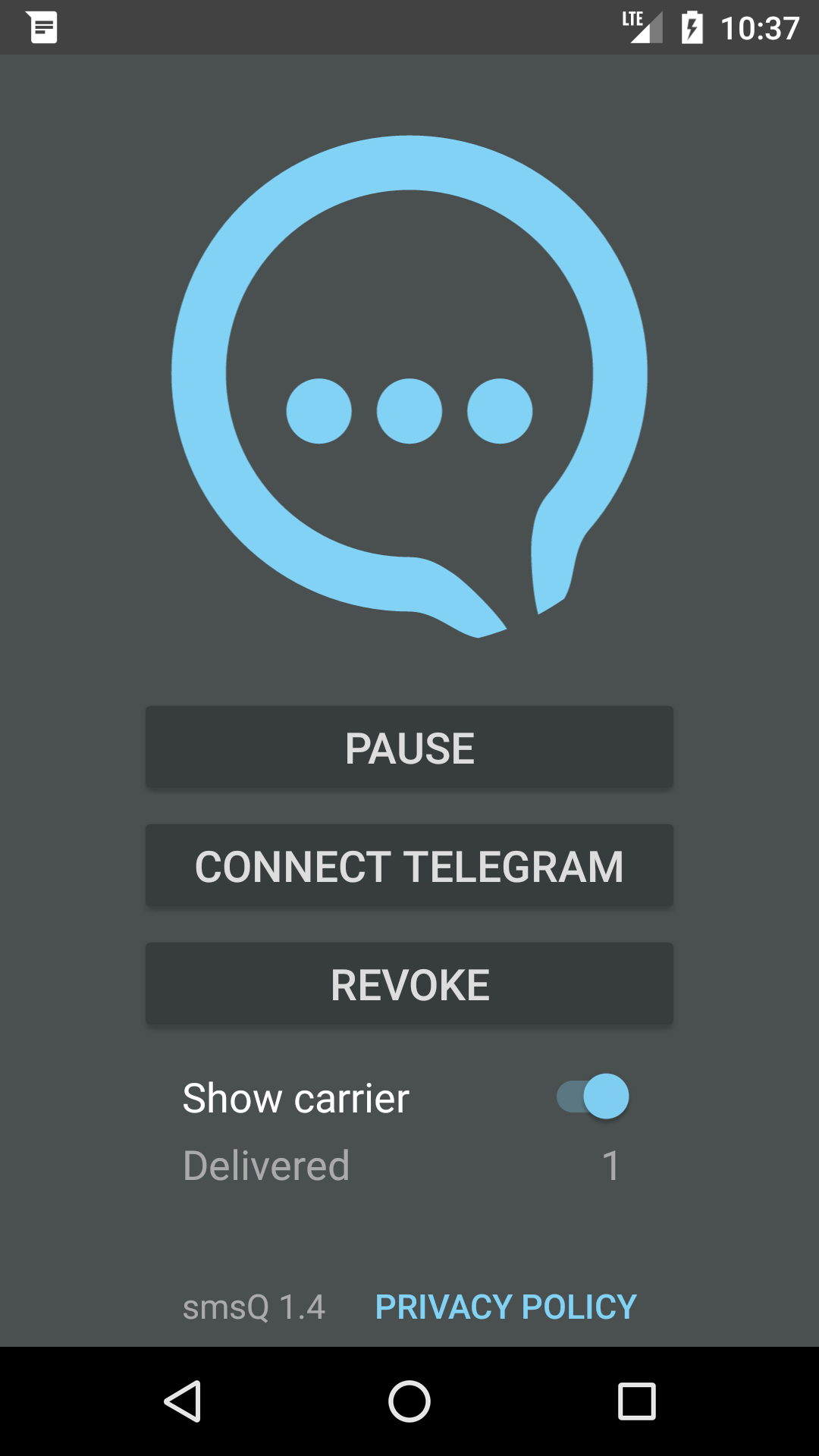Tap the REVOKE button

pyautogui.click(x=409, y=984)
